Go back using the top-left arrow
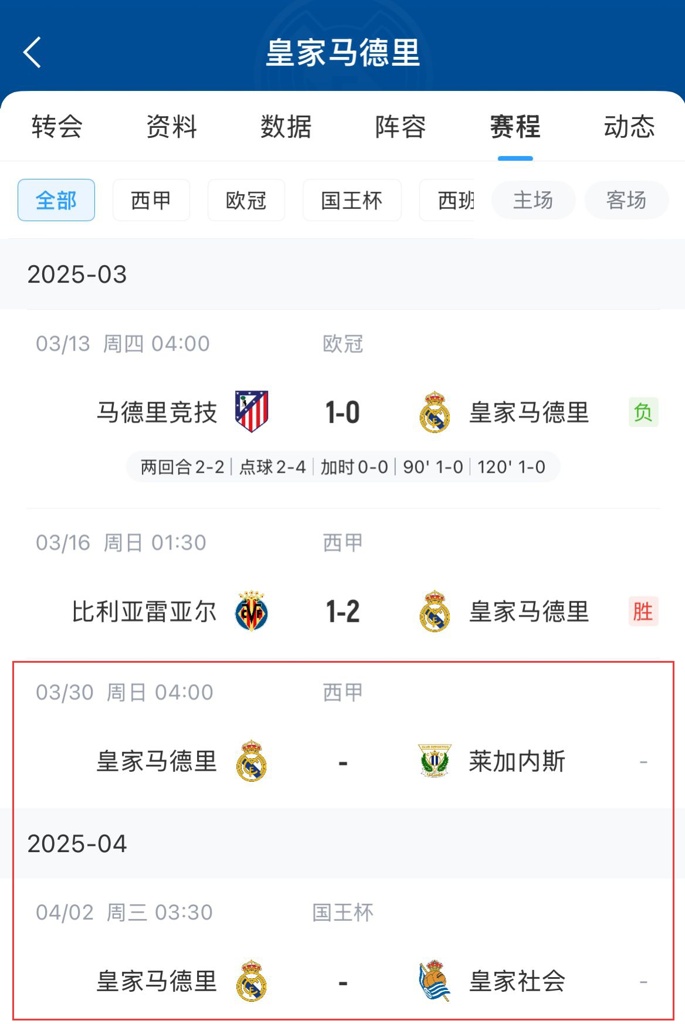Screen dimensions: 685x1024 point(33,53)
